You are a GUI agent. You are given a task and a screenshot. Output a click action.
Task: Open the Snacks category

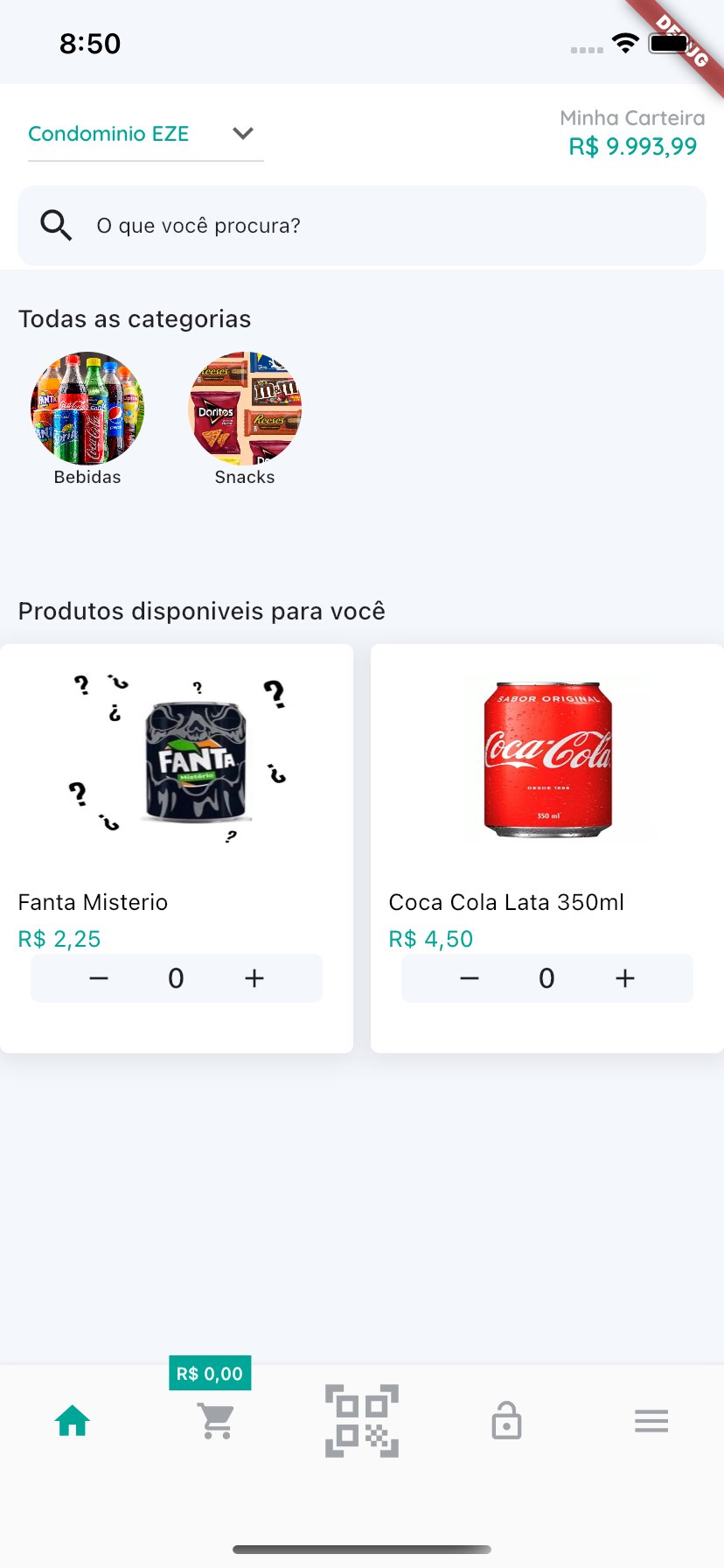pos(245,409)
